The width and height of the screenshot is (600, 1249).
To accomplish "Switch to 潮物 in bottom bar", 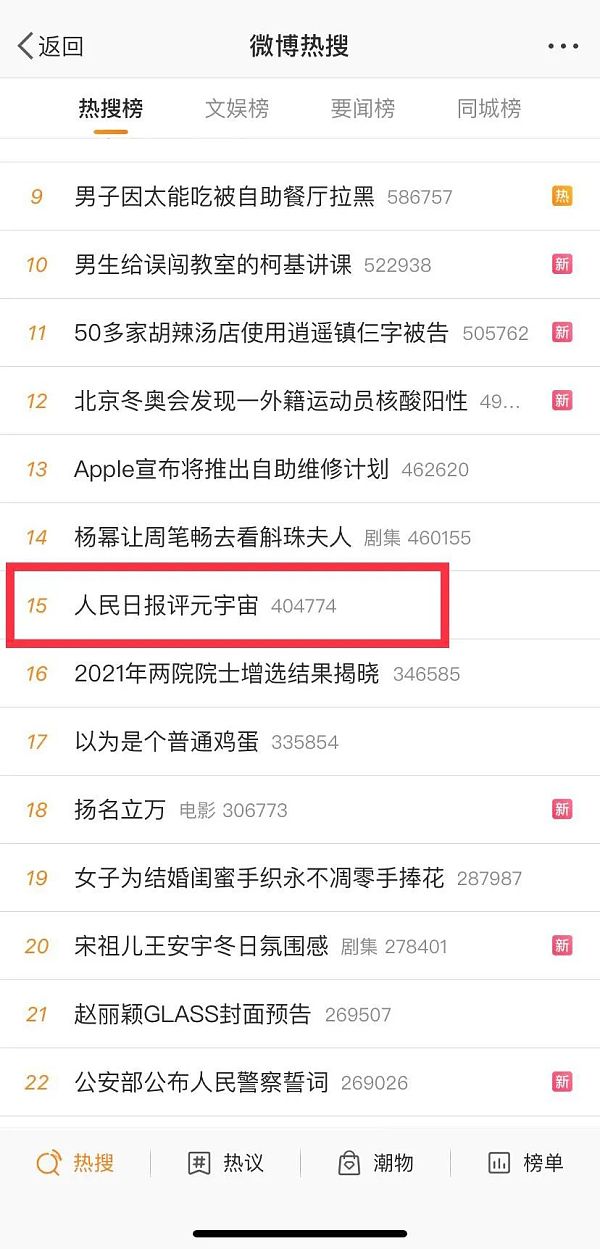I will pyautogui.click(x=376, y=1163).
